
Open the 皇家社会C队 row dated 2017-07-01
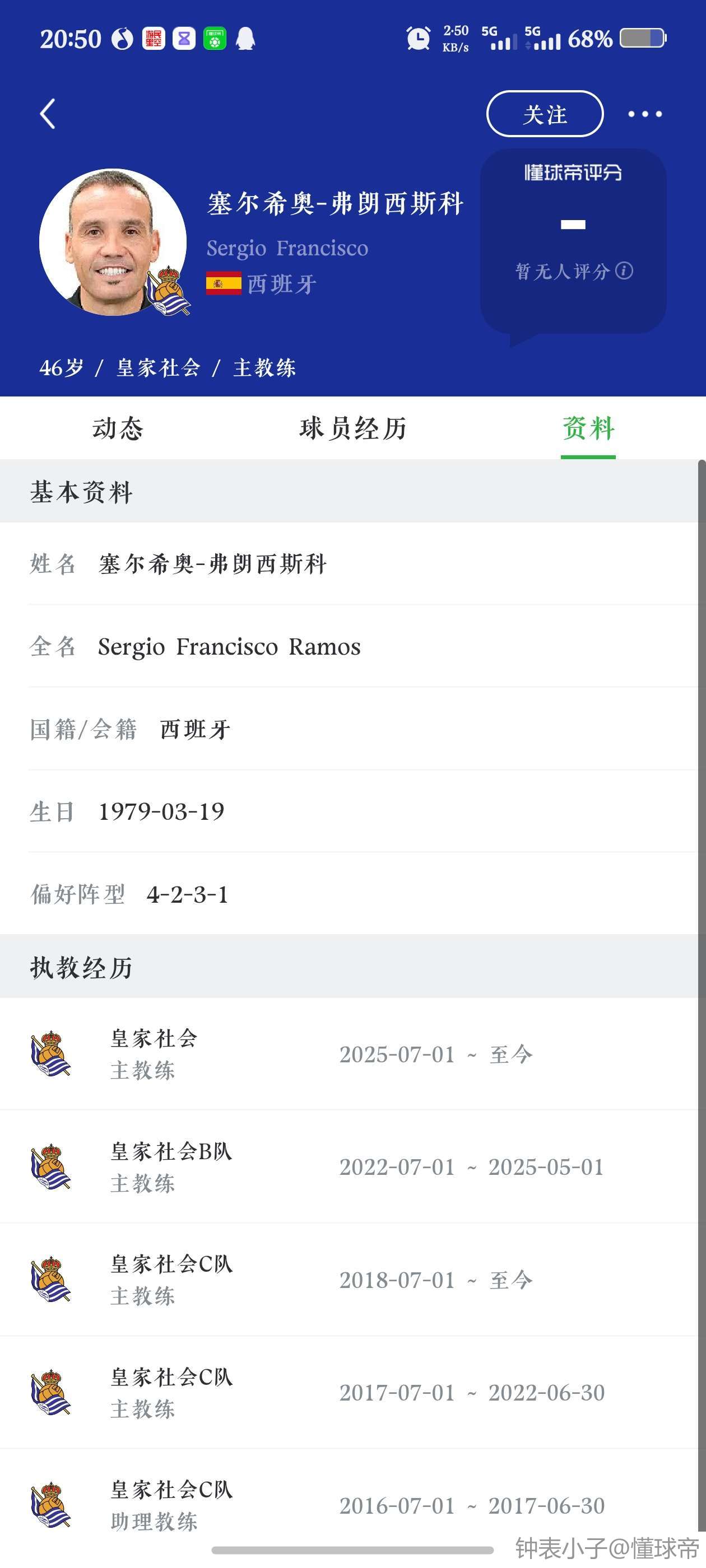point(349,1393)
